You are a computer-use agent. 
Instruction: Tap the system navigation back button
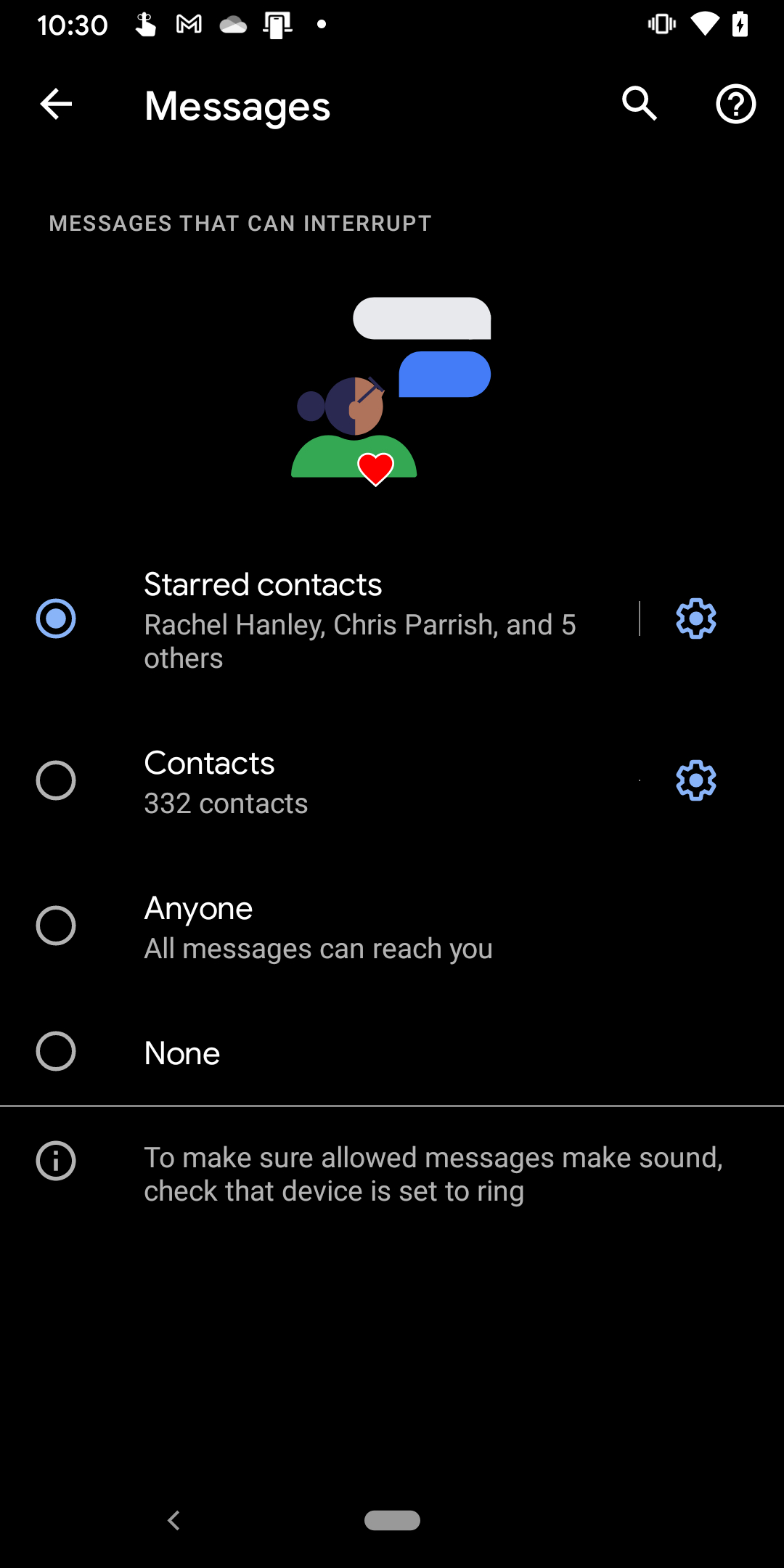coord(173,1520)
